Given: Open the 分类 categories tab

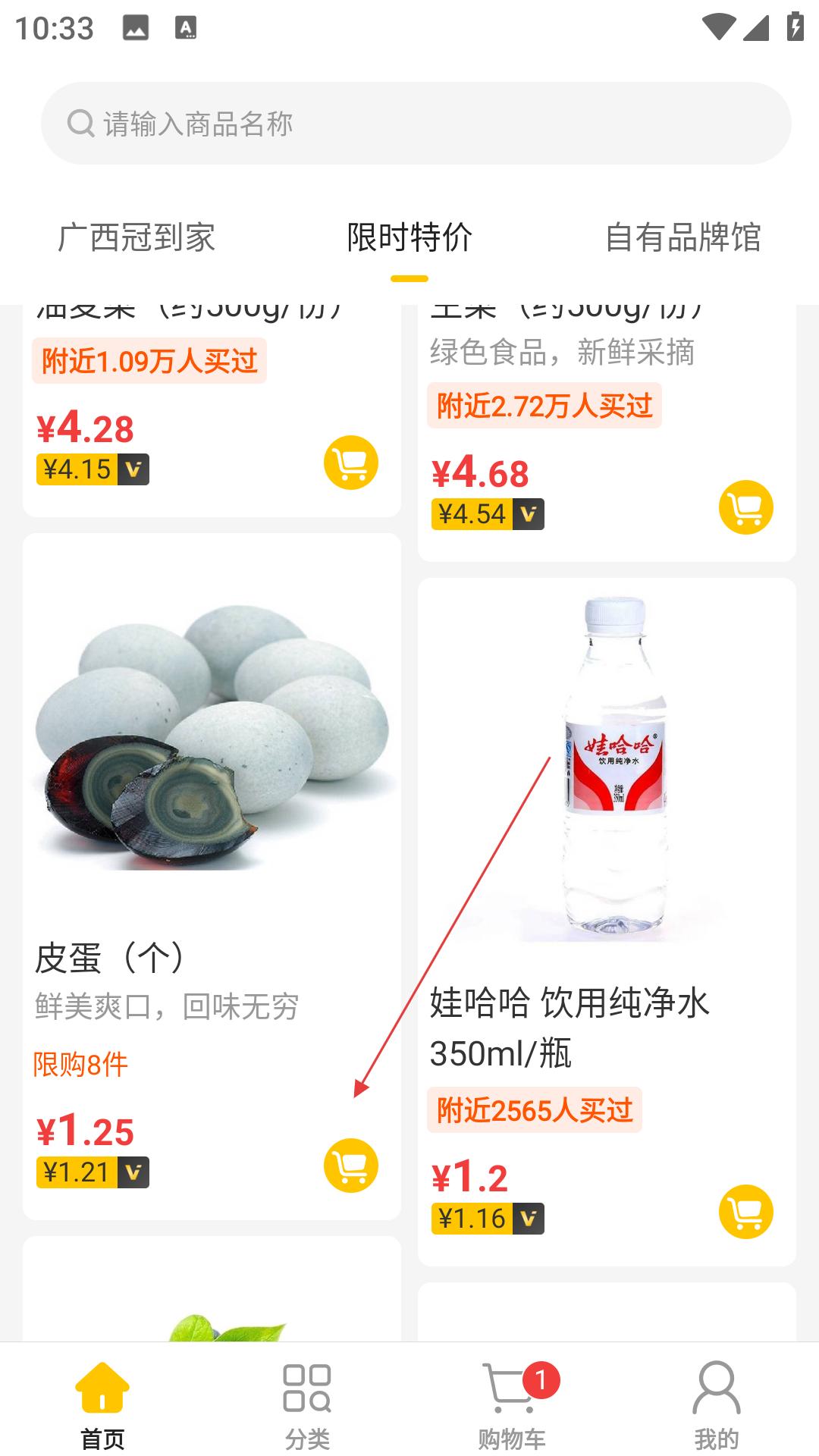Looking at the screenshot, I should pos(307,1404).
